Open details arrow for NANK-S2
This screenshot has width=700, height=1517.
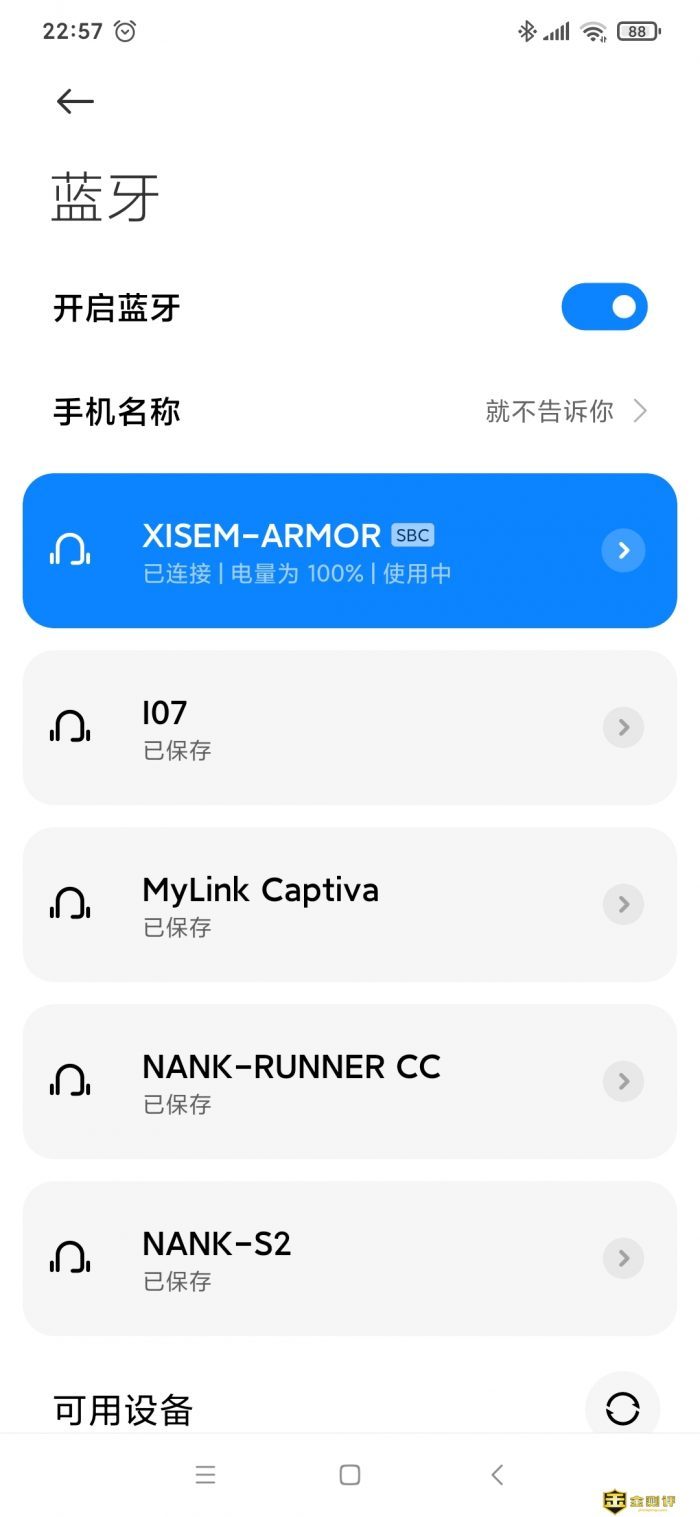click(623, 1258)
